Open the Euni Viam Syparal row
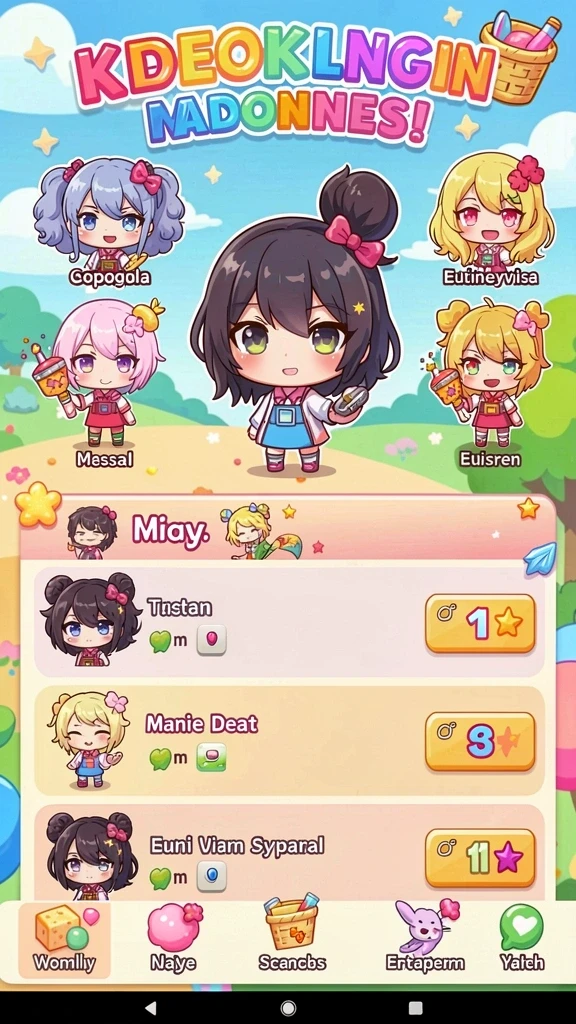Image resolution: width=576 pixels, height=1024 pixels. click(289, 854)
